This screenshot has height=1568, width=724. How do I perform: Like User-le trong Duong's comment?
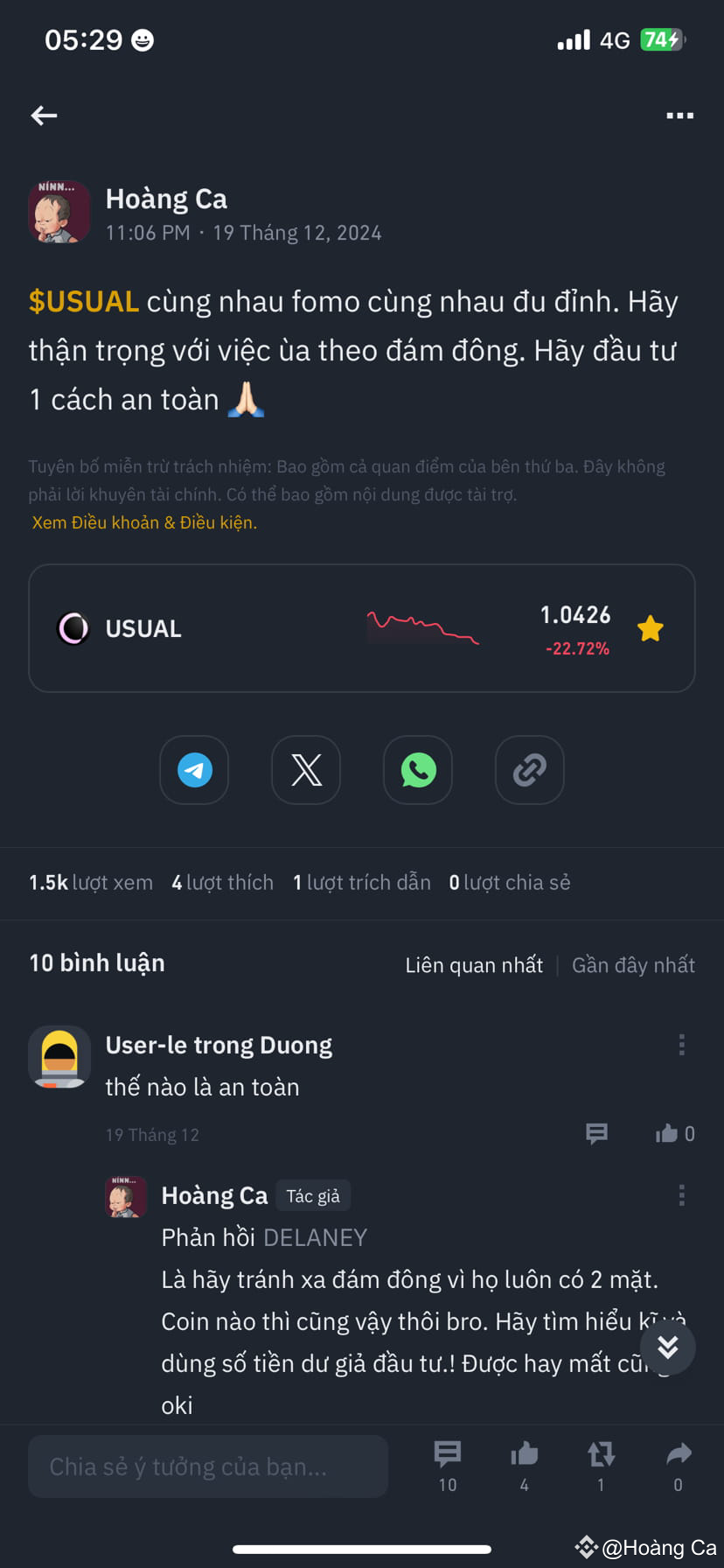pyautogui.click(x=666, y=1133)
